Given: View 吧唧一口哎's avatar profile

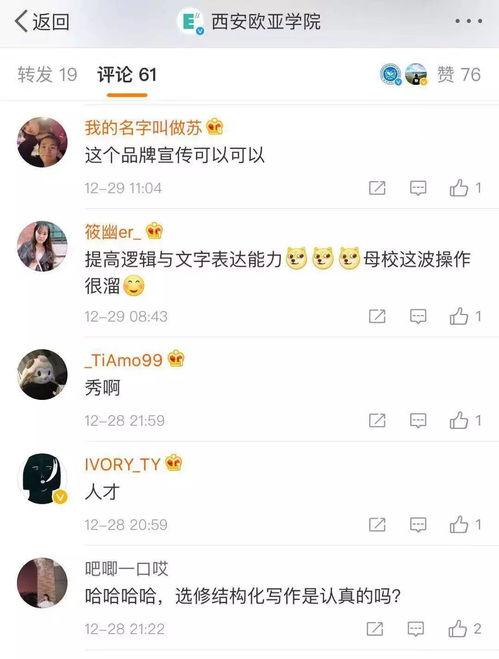Looking at the screenshot, I should (42, 583).
